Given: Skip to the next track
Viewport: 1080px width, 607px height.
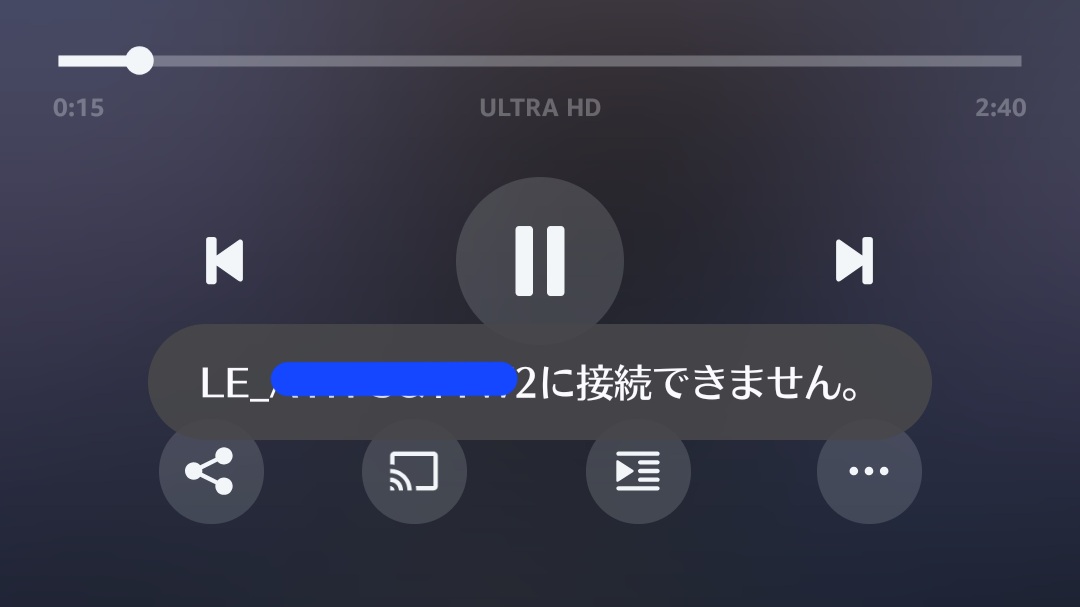Looking at the screenshot, I should (854, 261).
